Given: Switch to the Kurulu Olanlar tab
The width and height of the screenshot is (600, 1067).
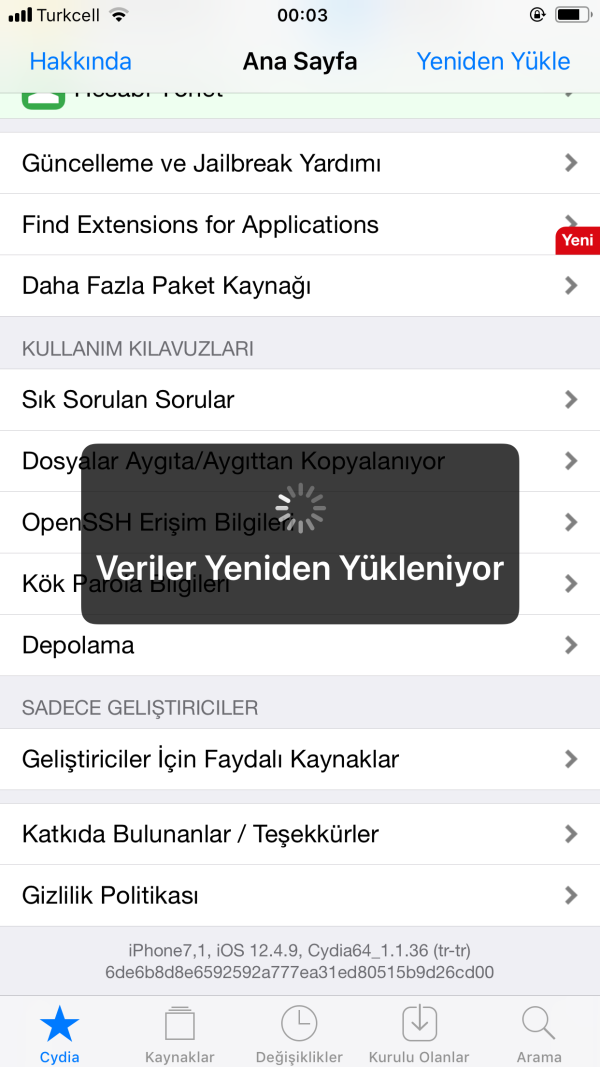Looking at the screenshot, I should 419,1034.
